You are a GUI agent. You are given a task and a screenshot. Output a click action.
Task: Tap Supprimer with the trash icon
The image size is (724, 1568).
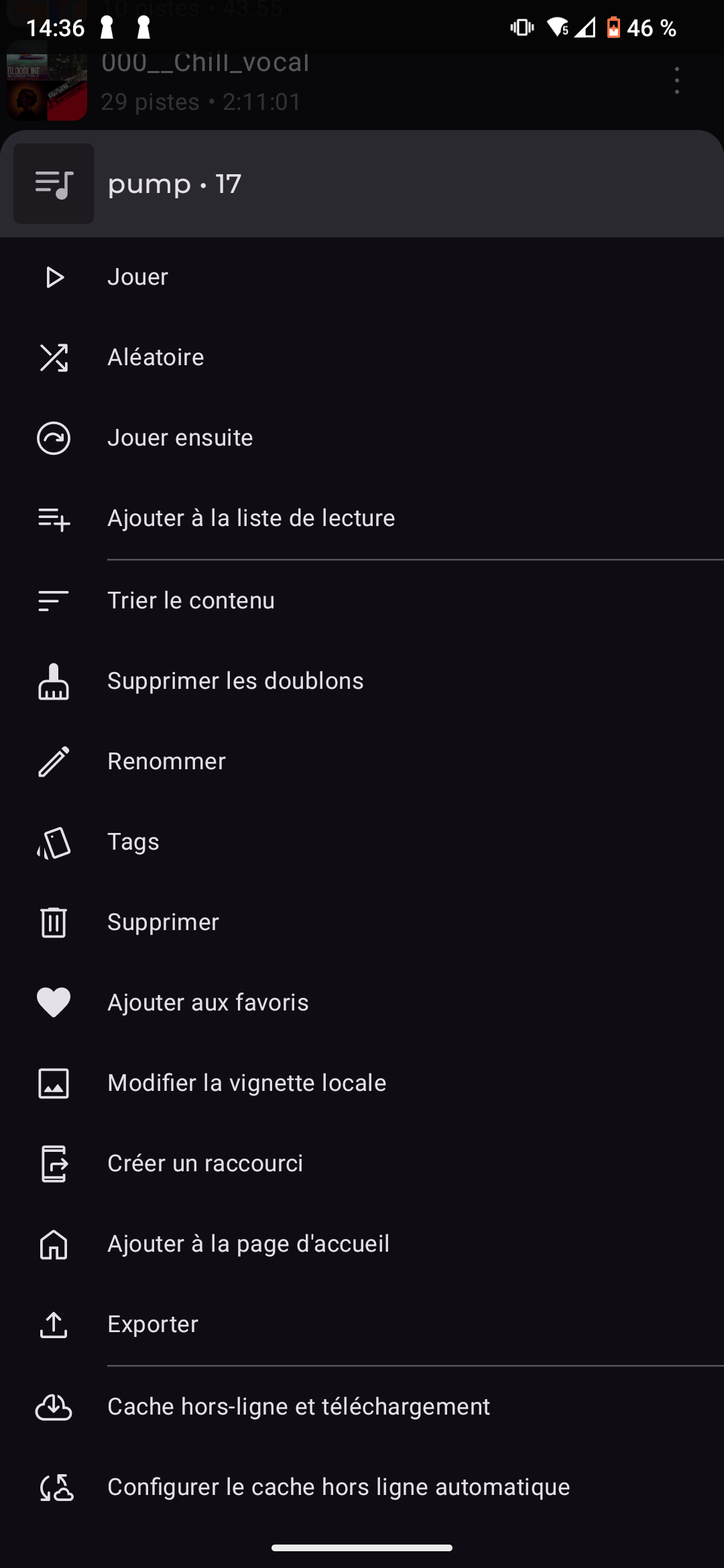click(x=362, y=923)
